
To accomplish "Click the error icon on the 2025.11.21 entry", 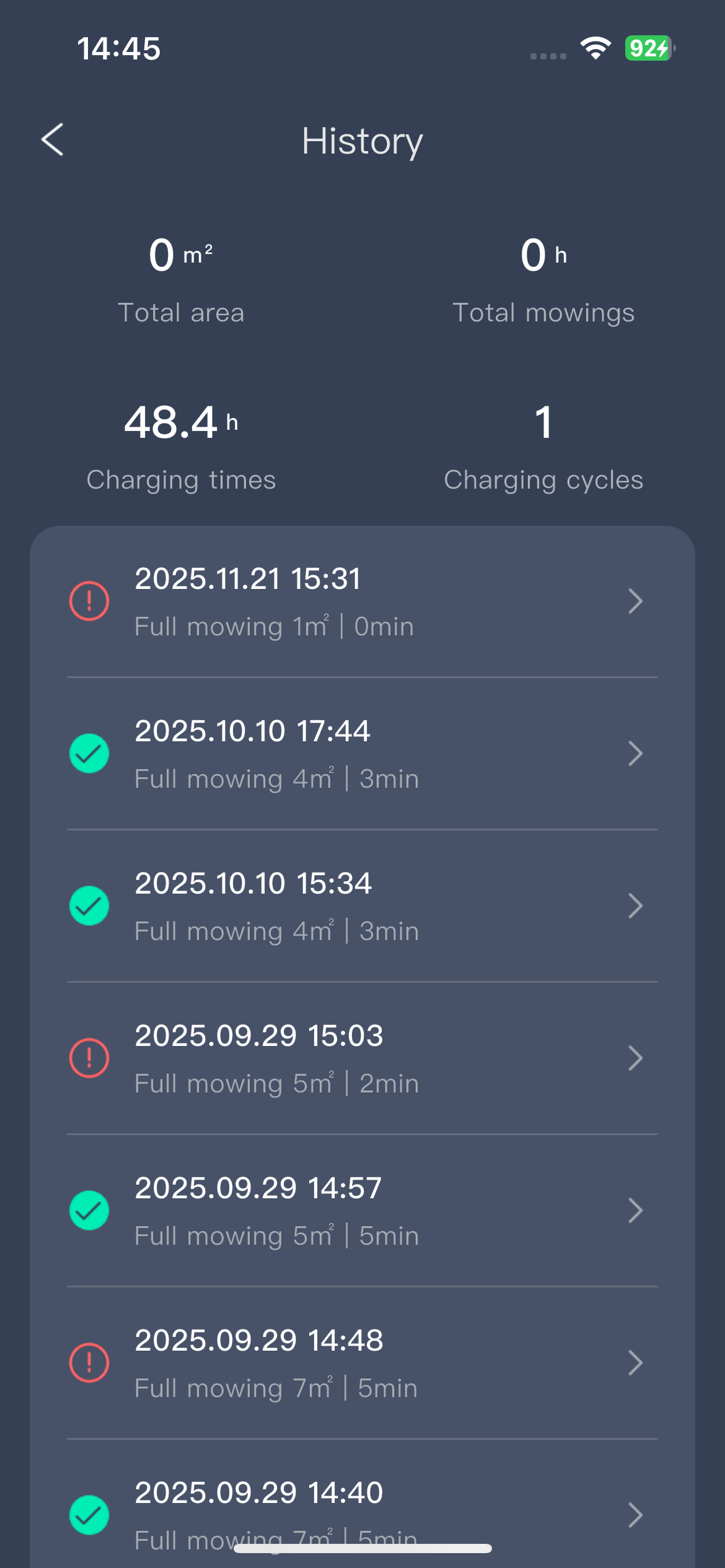I will point(89,600).
